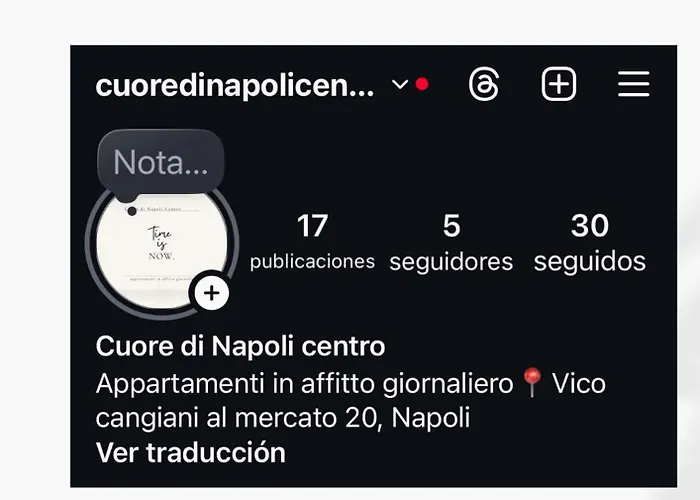Open the 5 seguidores list
Screen dimensions: 700x500
(451, 242)
